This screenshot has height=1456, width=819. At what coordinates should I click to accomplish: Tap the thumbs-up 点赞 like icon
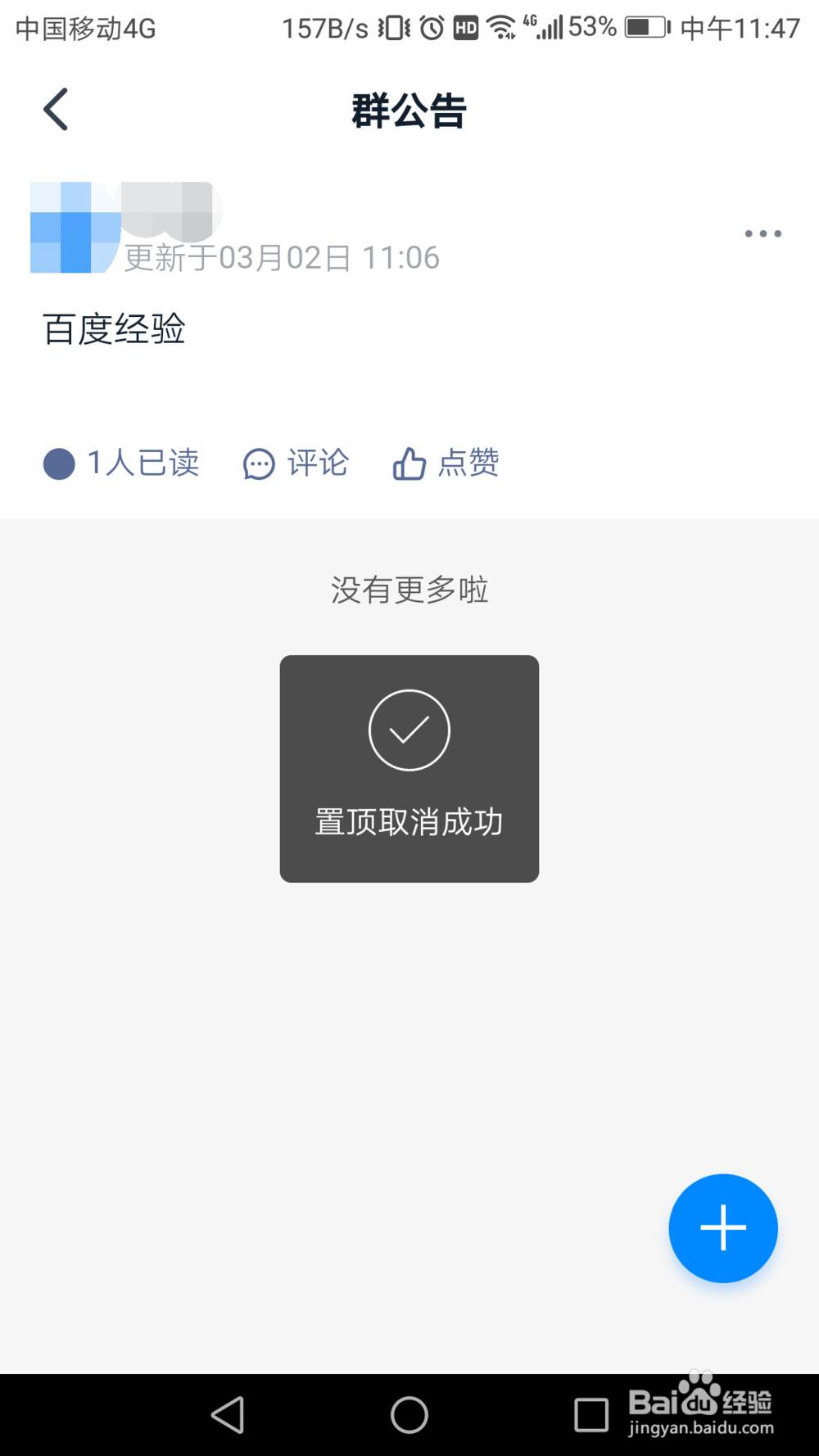409,464
